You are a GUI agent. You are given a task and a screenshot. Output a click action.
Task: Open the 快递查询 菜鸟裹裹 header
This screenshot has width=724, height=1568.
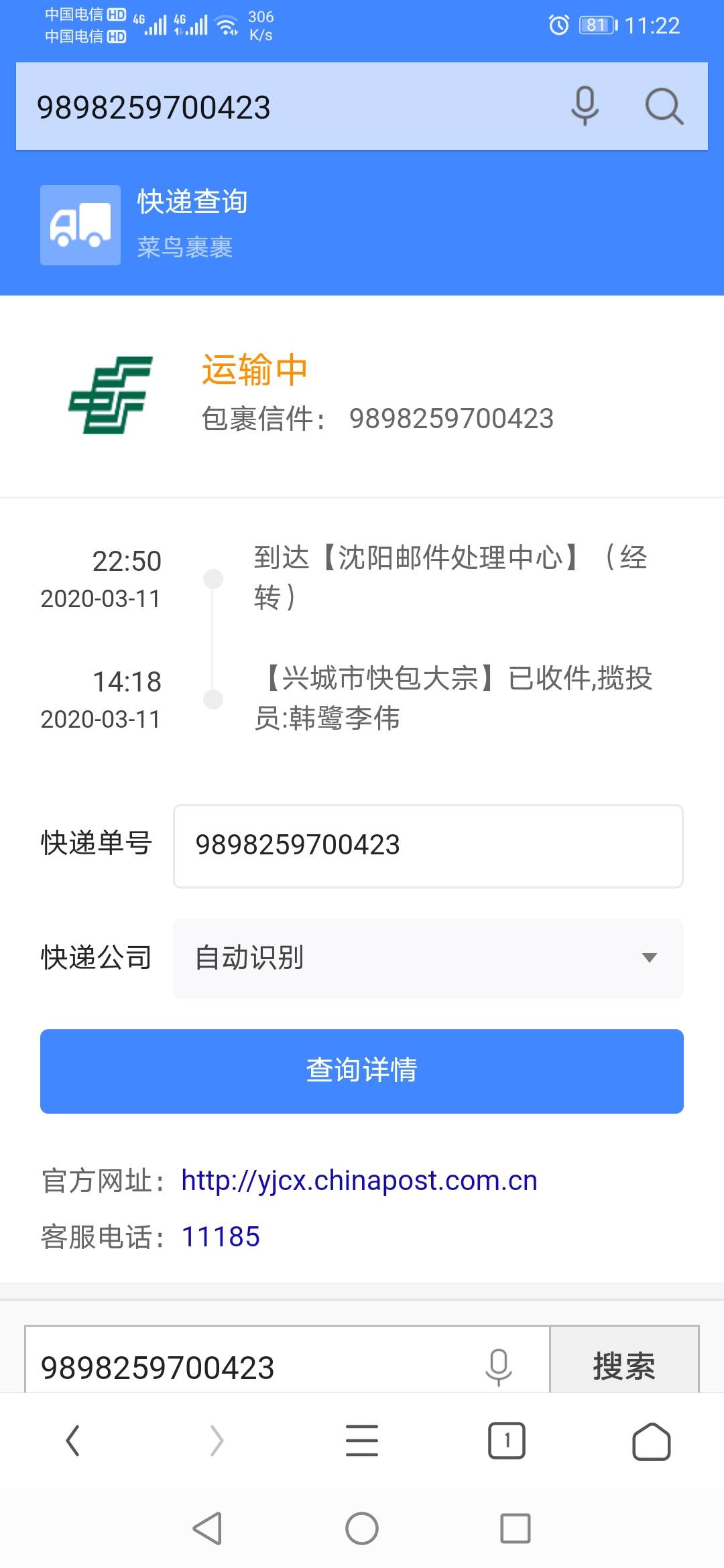pos(192,224)
